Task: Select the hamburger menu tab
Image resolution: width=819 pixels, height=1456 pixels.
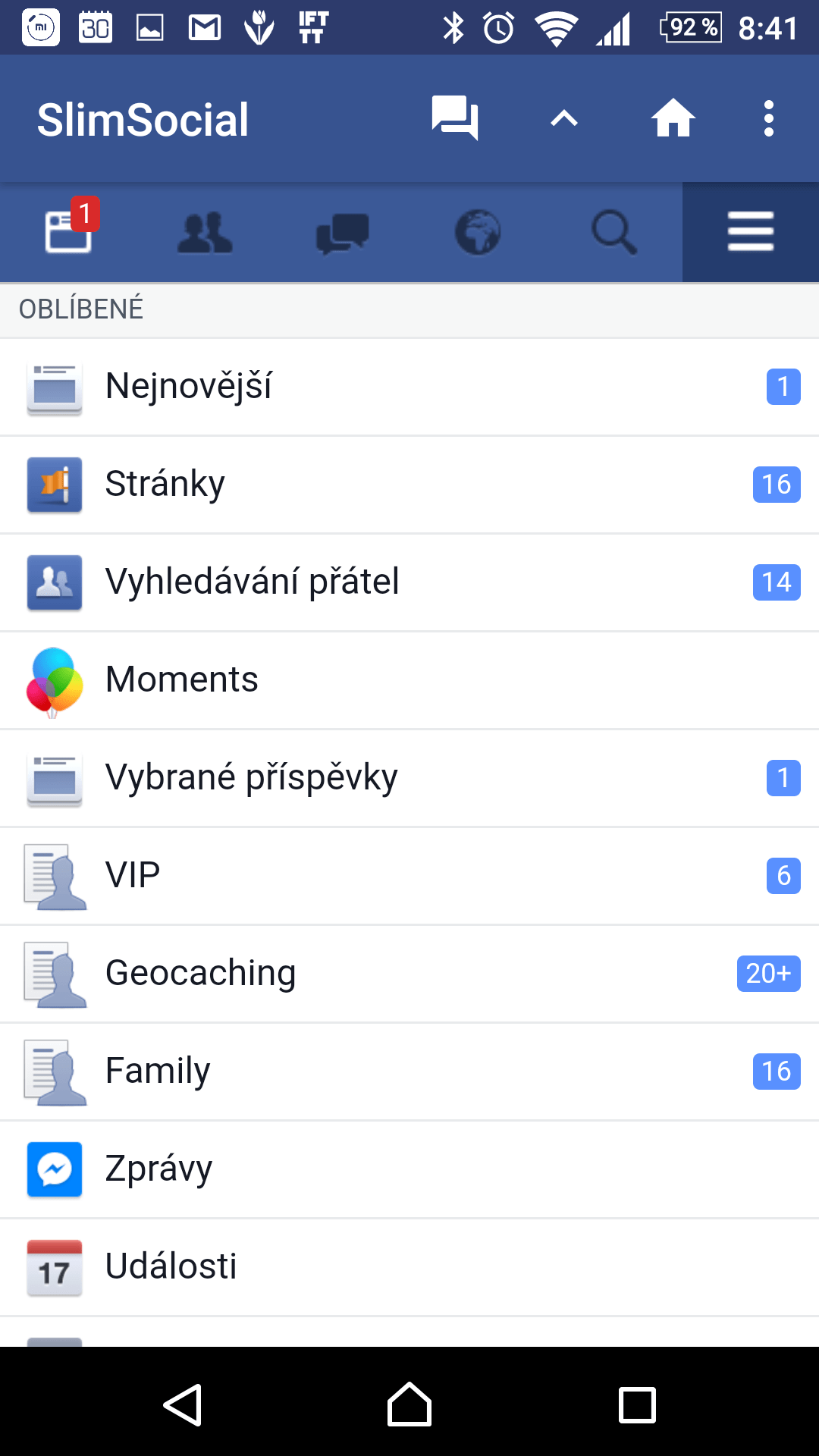Action: tap(751, 232)
